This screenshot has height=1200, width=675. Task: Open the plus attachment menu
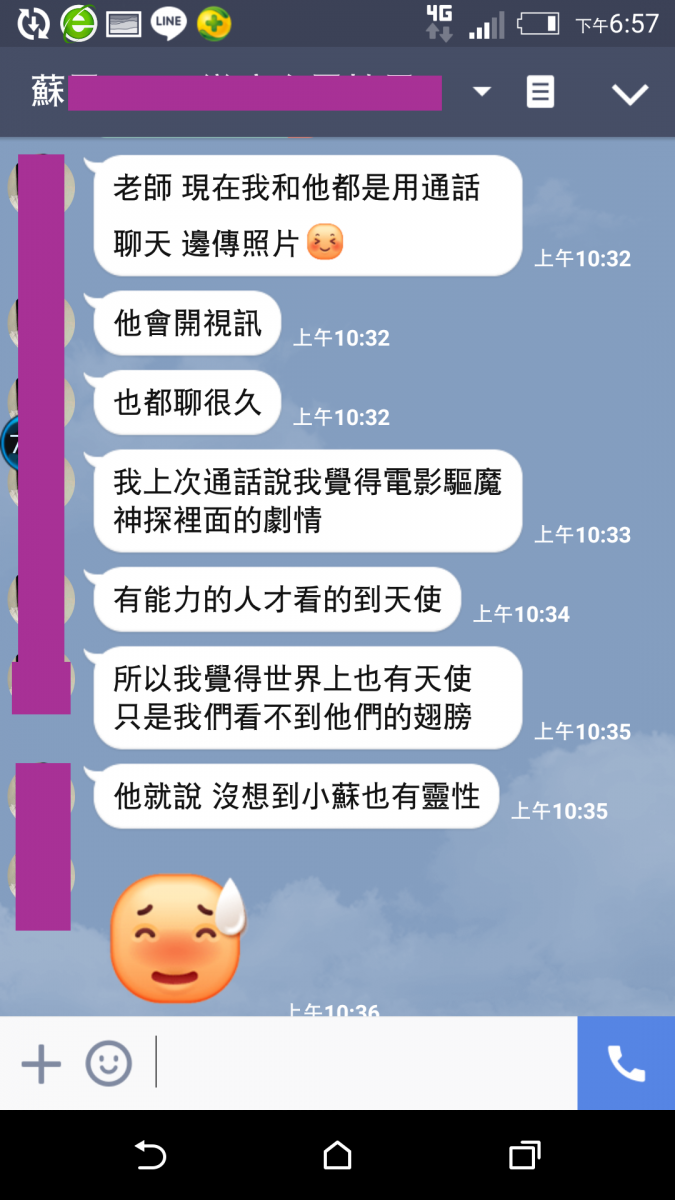[x=41, y=1064]
